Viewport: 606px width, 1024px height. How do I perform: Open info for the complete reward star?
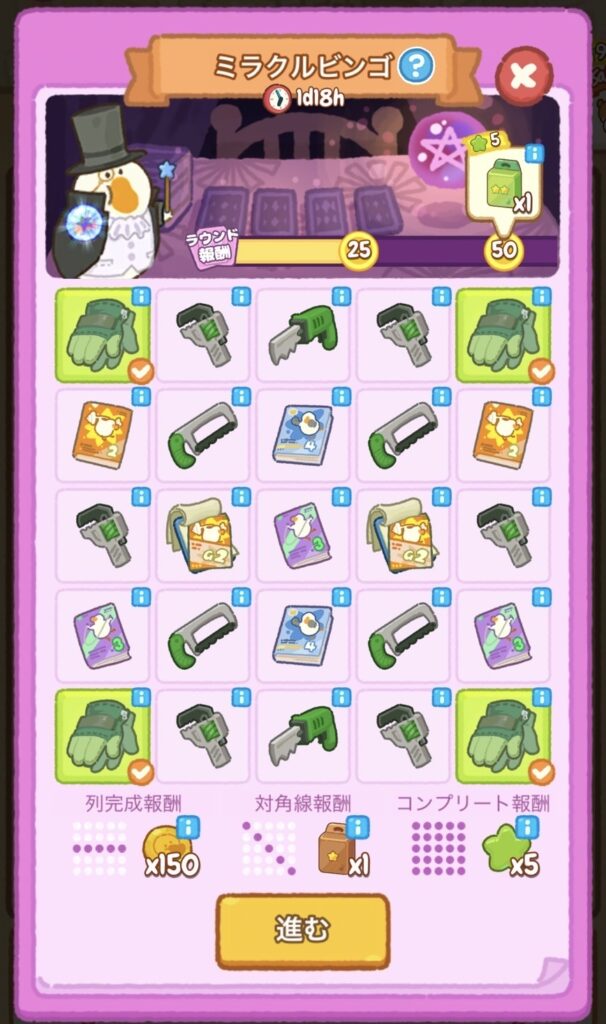pyautogui.click(x=527, y=826)
